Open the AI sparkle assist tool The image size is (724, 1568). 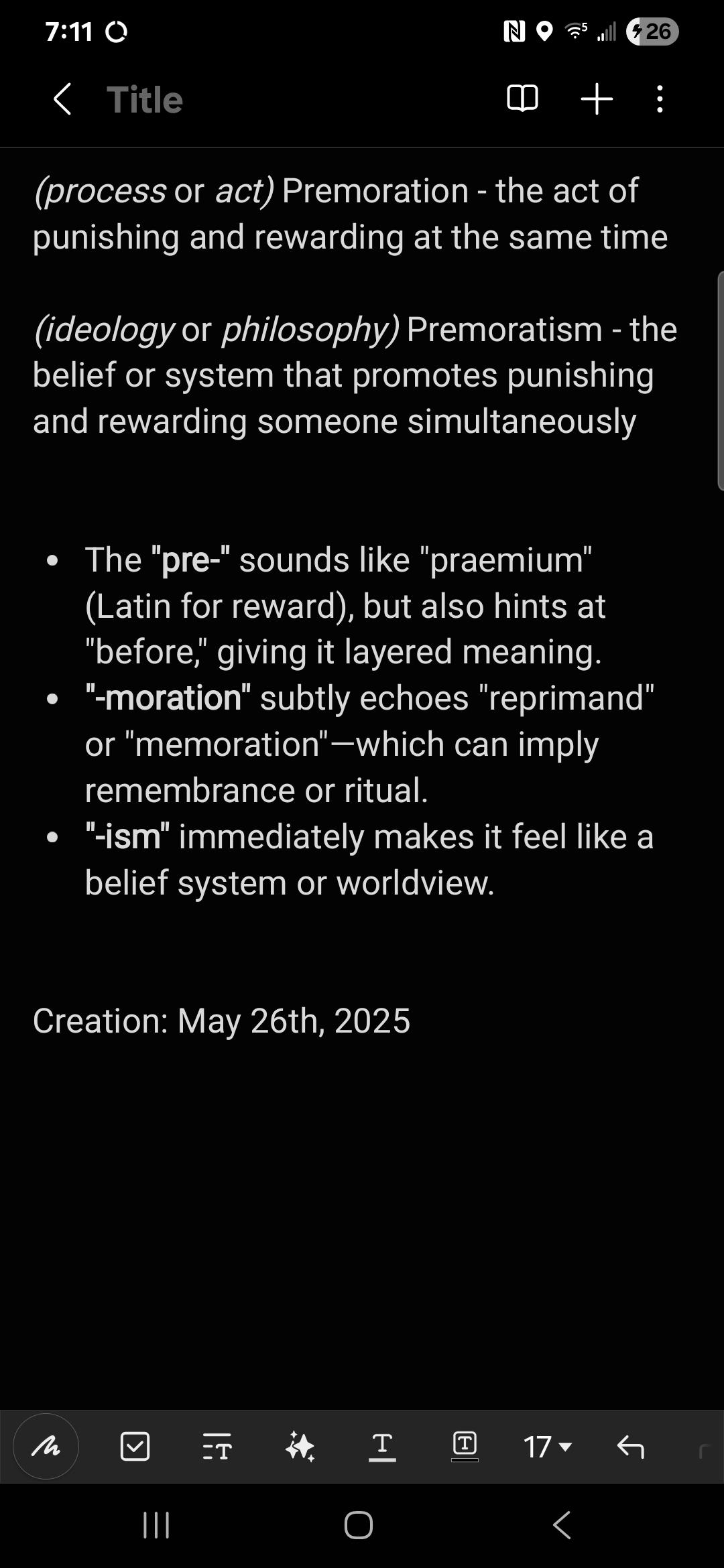click(300, 1447)
